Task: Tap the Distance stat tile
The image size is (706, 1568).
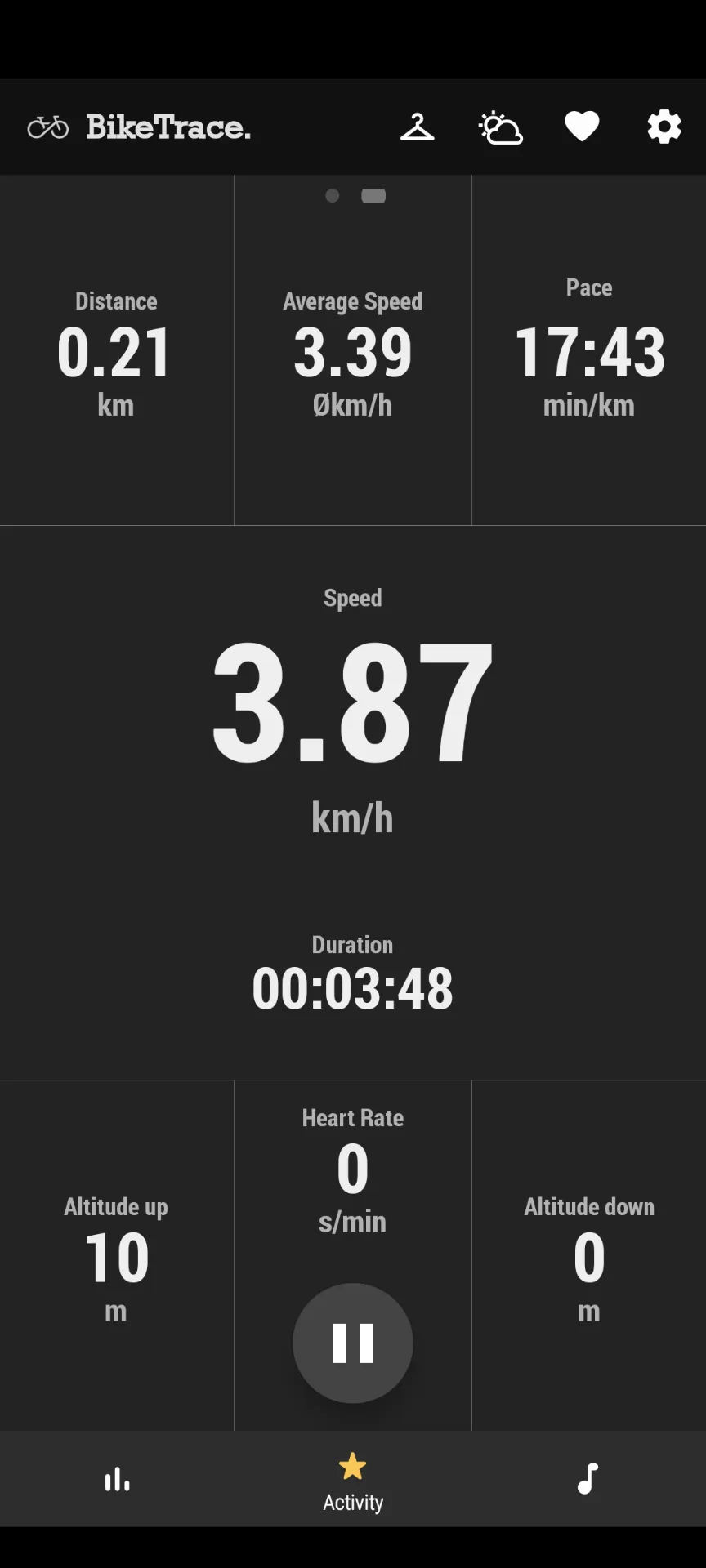Action: [116, 351]
